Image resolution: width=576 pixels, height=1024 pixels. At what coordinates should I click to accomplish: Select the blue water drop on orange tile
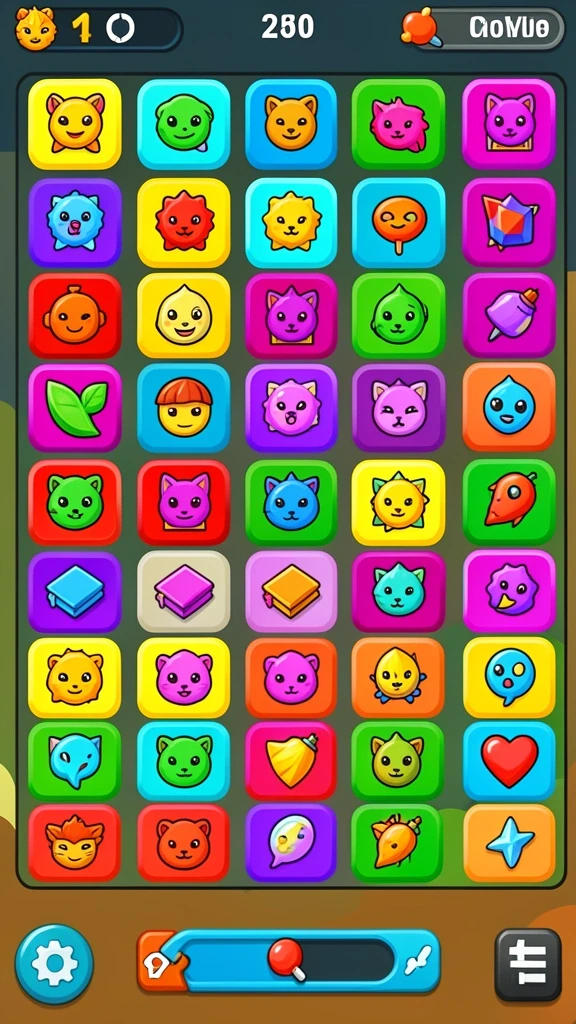(x=509, y=406)
